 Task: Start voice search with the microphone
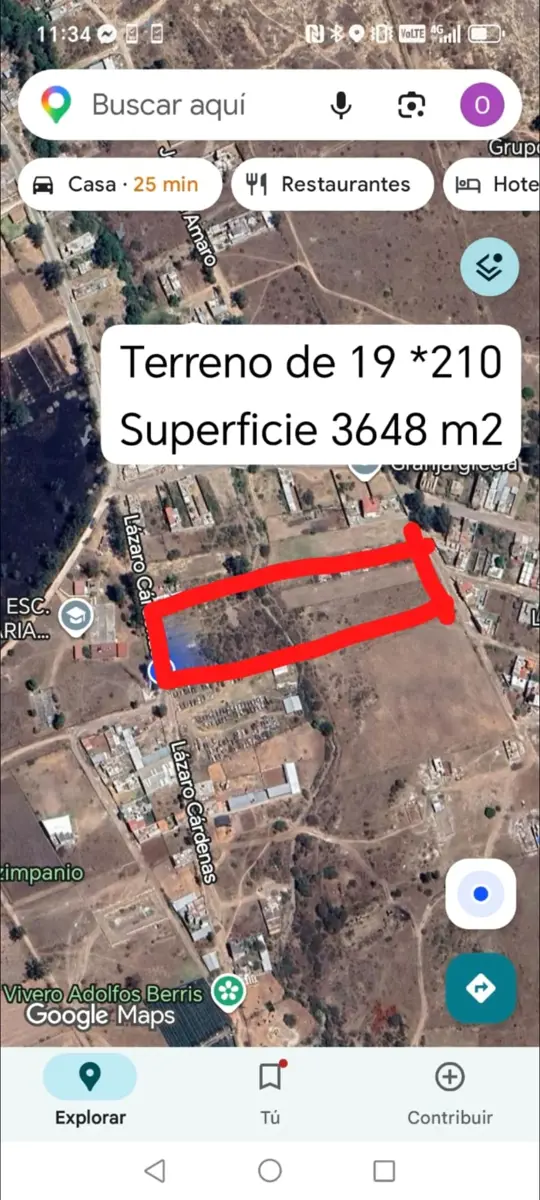pos(341,105)
